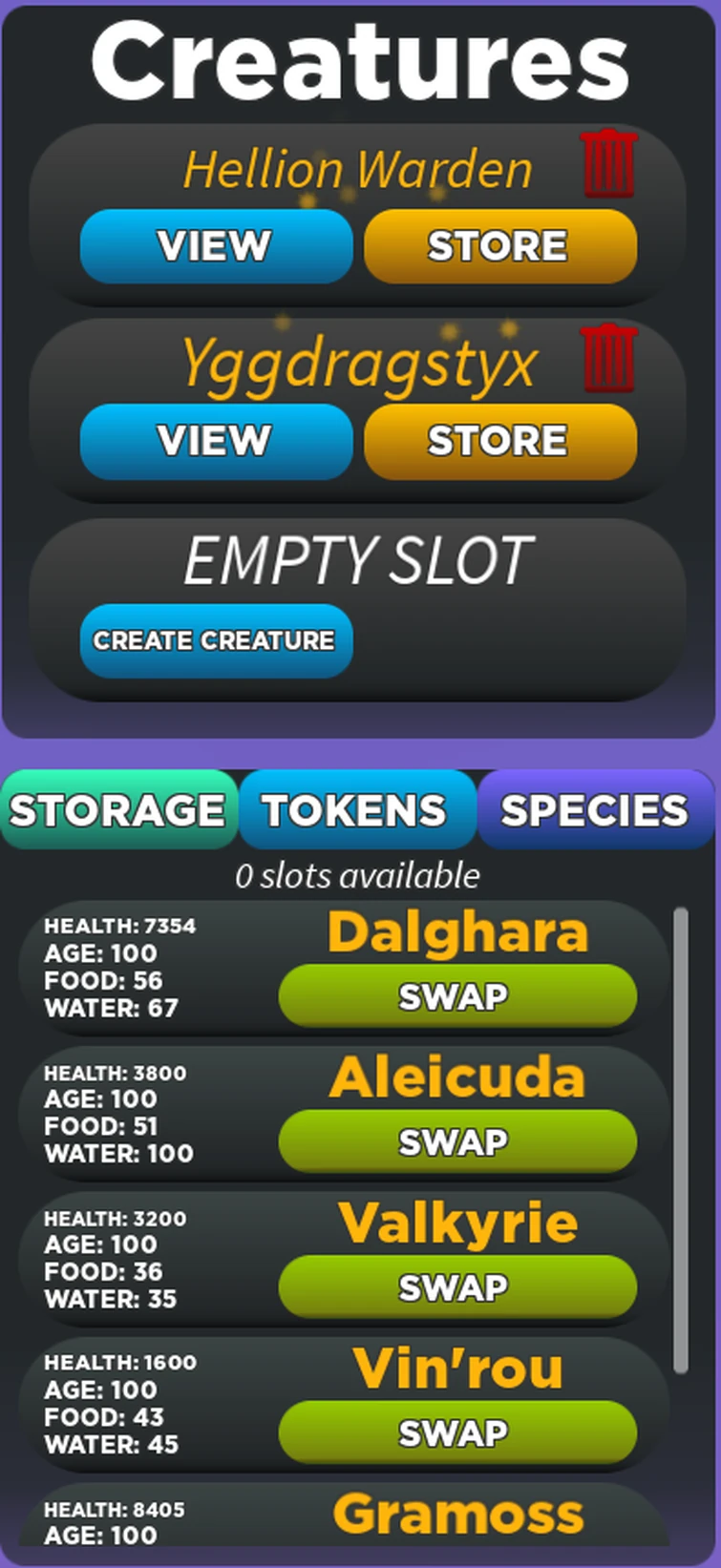Delete Yggdragstyx with the trash icon
721x1568 pixels.
609,359
